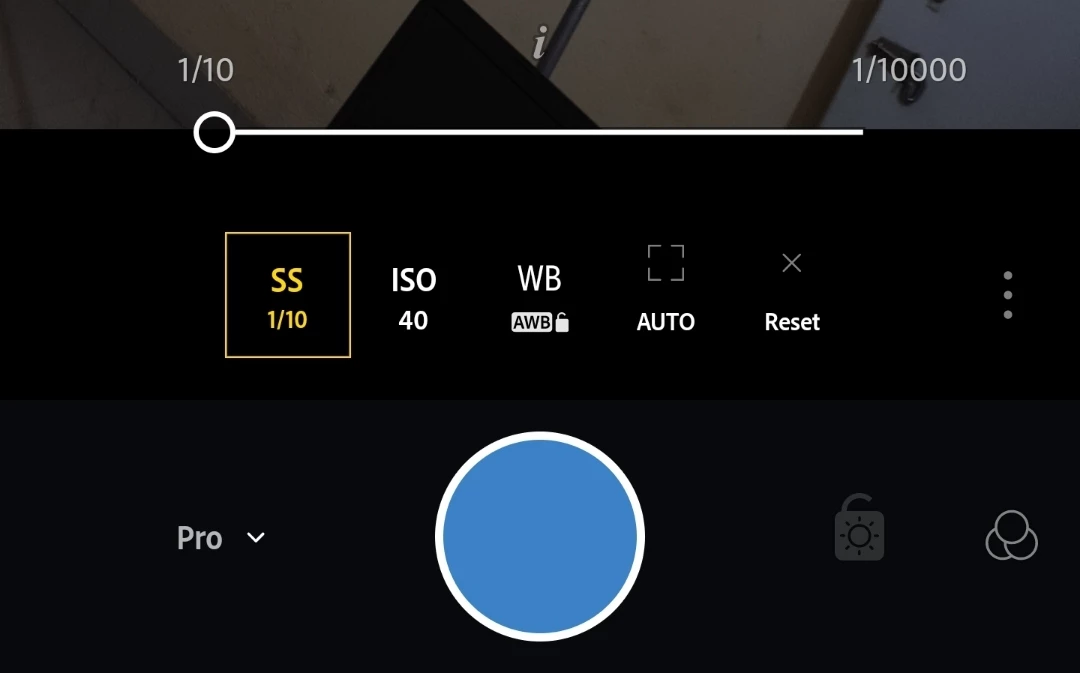Screen dimensions: 1080x673
Task: Capture a photo with the shutter button
Action: 540,537
